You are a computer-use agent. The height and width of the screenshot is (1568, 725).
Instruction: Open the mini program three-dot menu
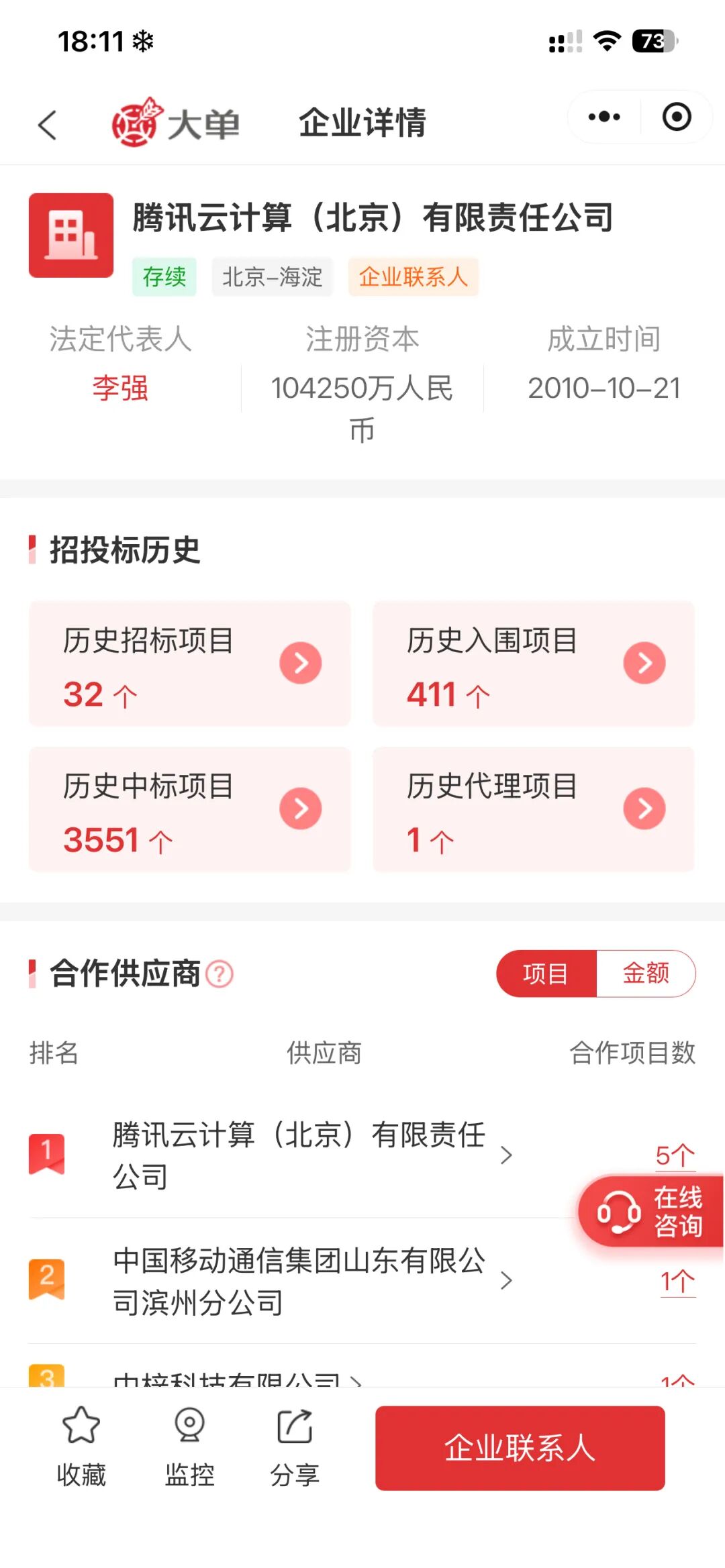coord(604,117)
